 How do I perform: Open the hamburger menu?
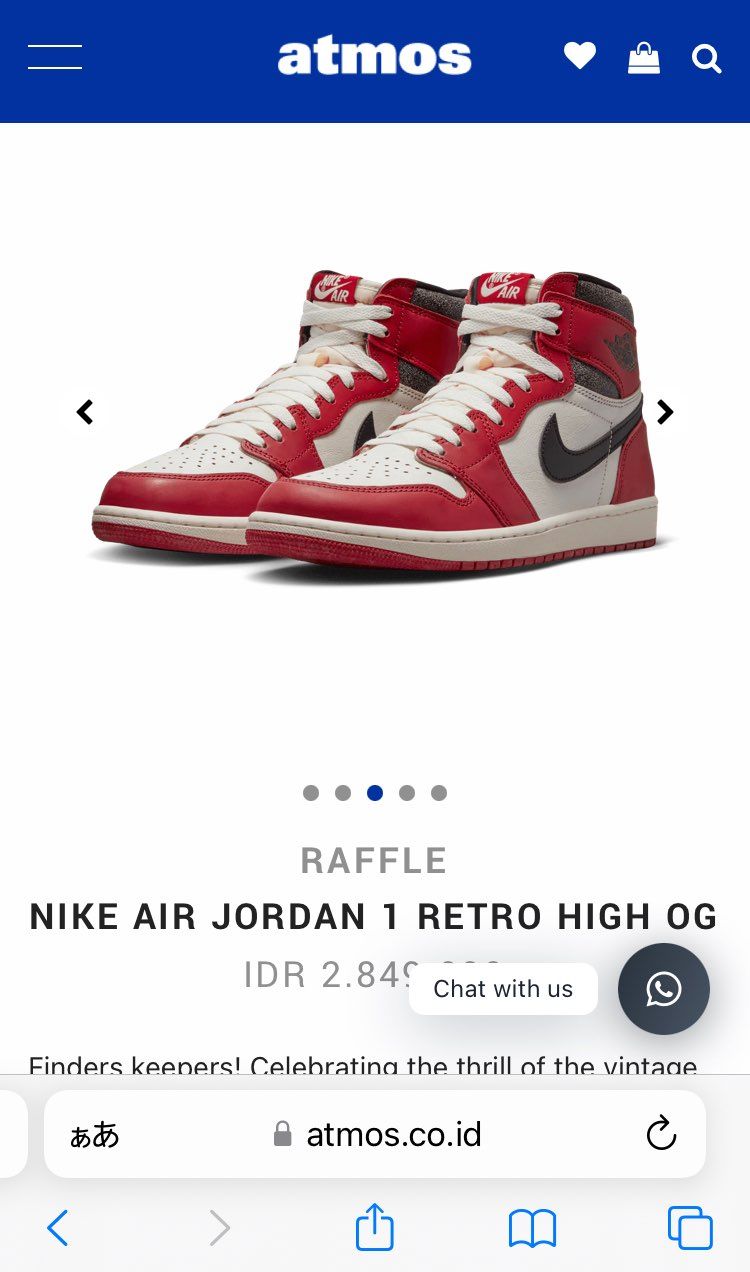(55, 57)
